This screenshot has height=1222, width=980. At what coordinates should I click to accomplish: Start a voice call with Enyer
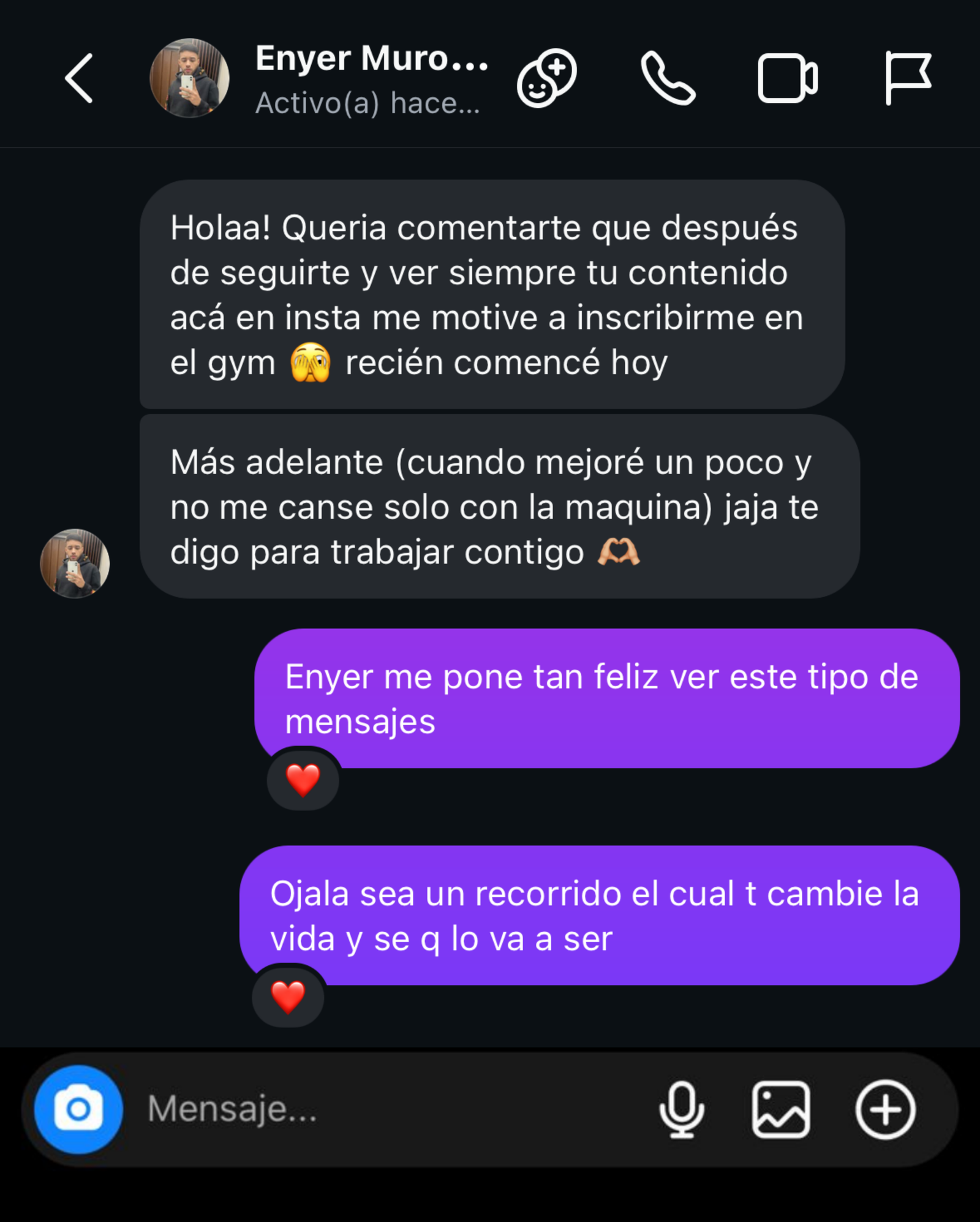pyautogui.click(x=667, y=78)
